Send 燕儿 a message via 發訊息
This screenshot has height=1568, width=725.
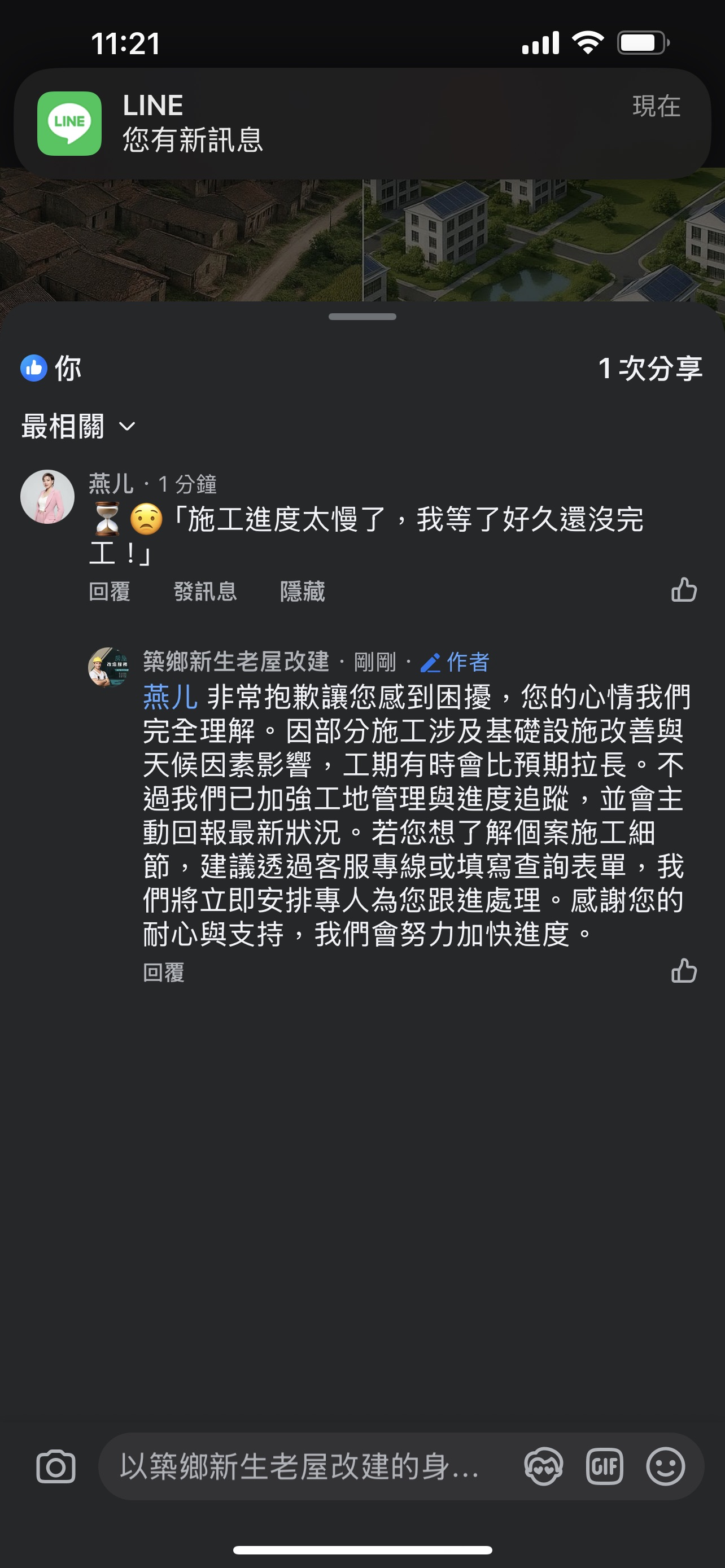click(x=205, y=591)
